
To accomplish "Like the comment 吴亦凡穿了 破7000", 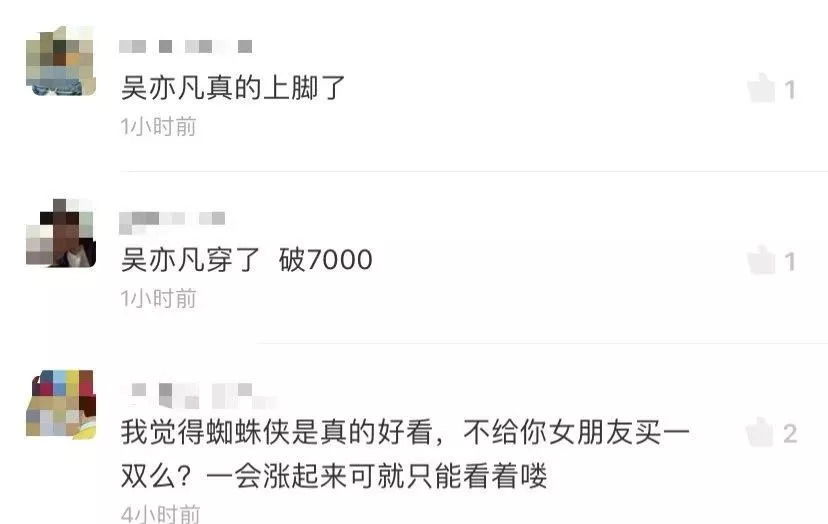I will (x=762, y=261).
